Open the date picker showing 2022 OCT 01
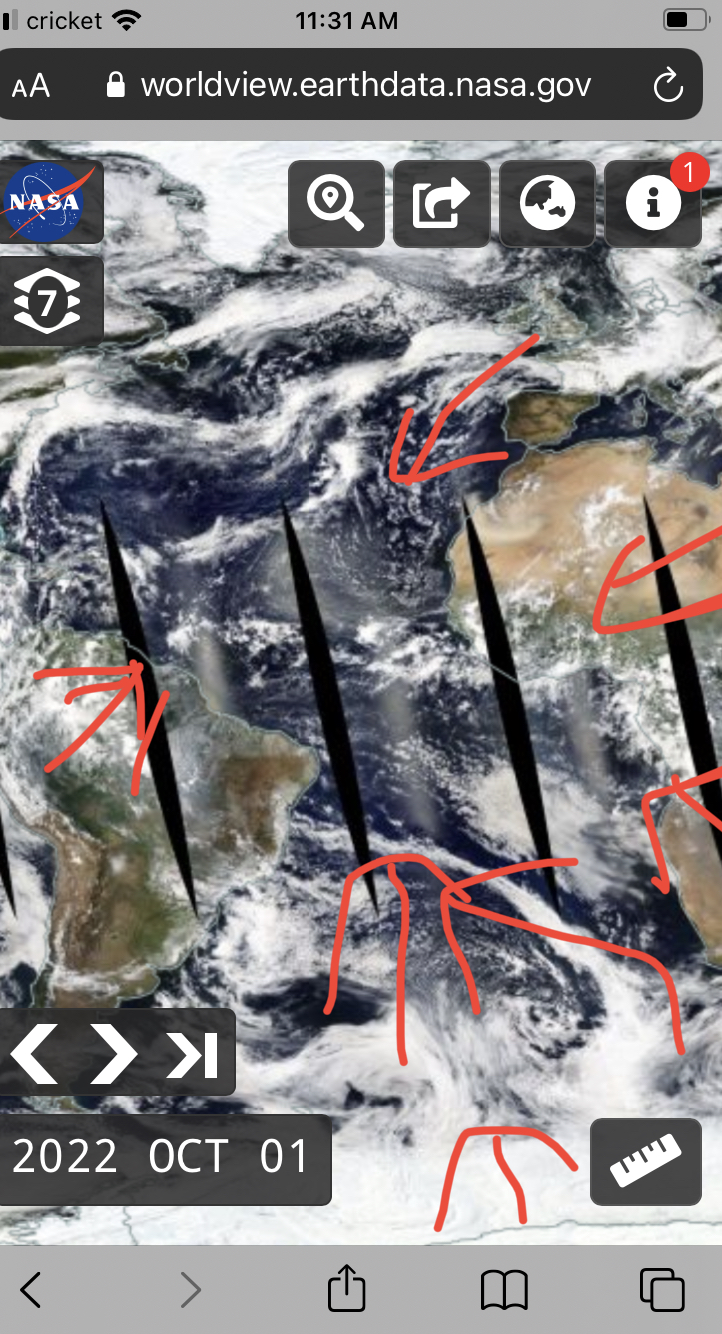Viewport: 722px width, 1334px height. [165, 1159]
